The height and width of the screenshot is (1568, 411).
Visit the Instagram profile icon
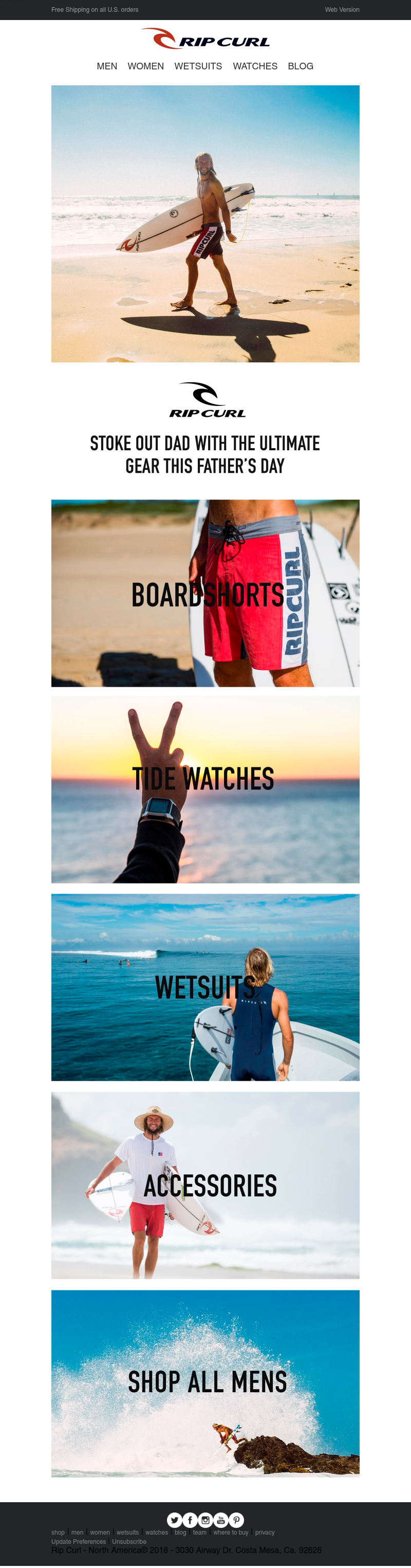click(x=205, y=1520)
